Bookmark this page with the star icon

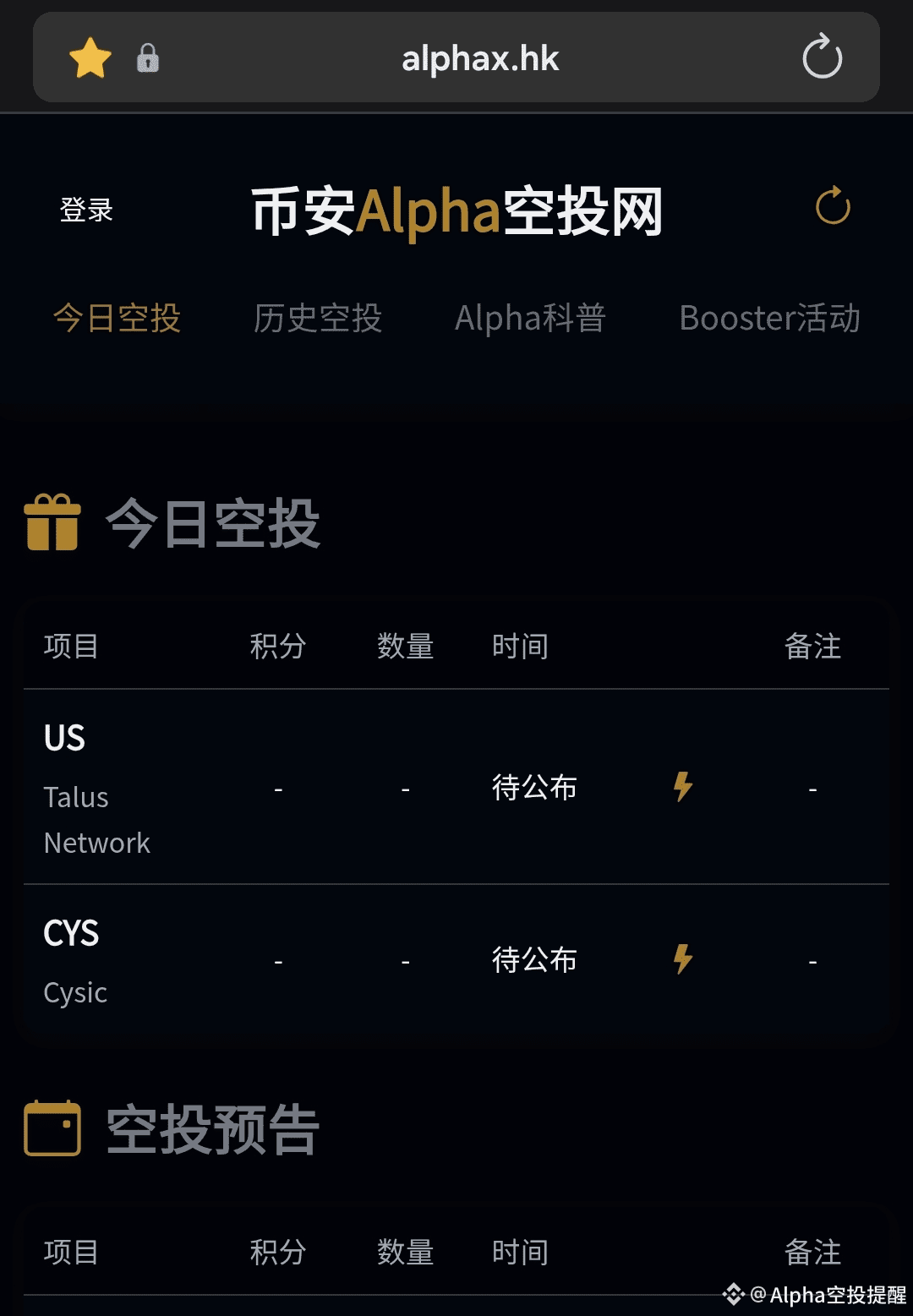pyautogui.click(x=90, y=58)
